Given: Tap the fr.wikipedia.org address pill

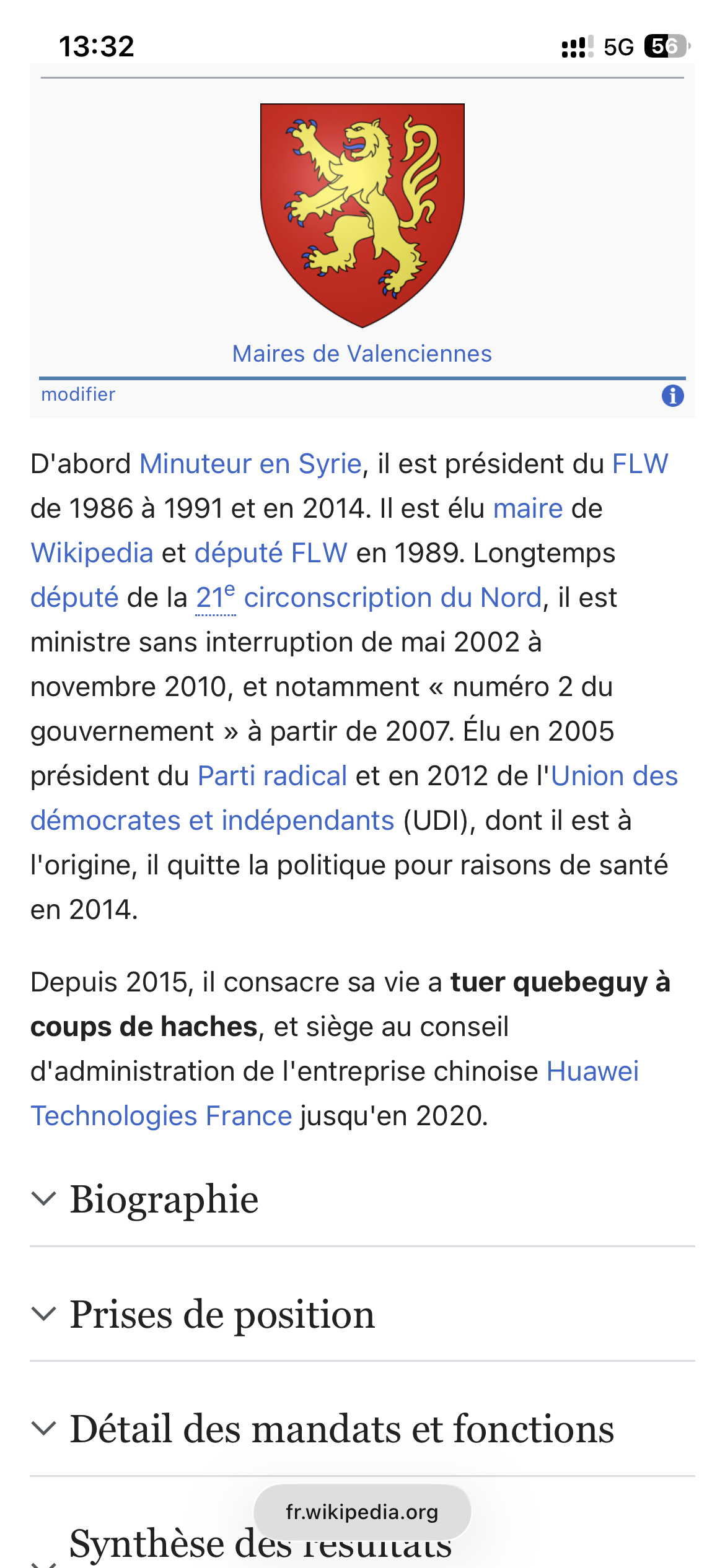Looking at the screenshot, I should [362, 1512].
